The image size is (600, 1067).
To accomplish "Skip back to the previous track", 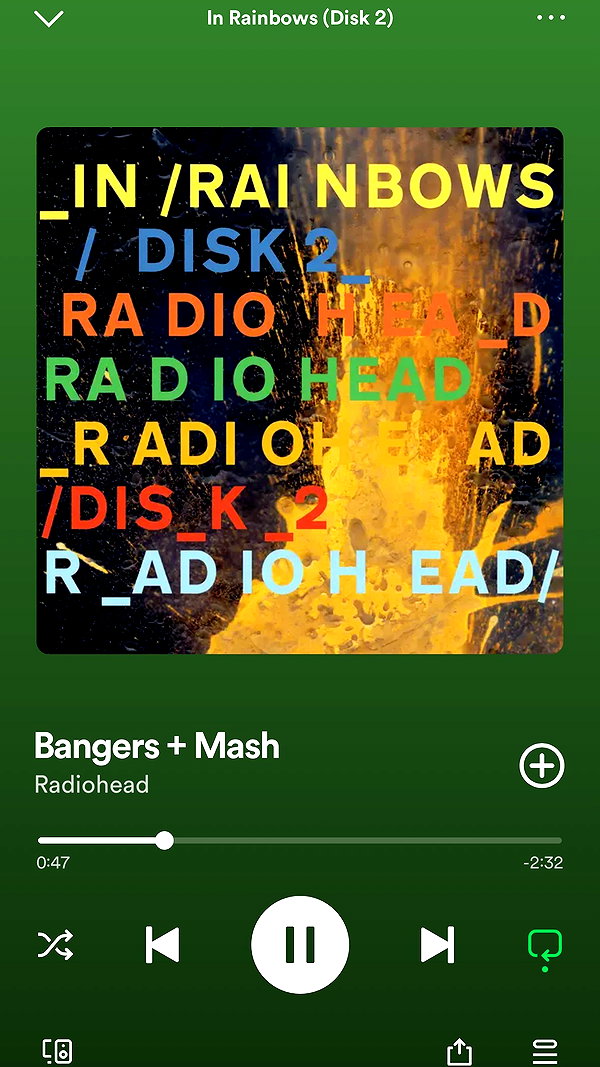I will [163, 945].
